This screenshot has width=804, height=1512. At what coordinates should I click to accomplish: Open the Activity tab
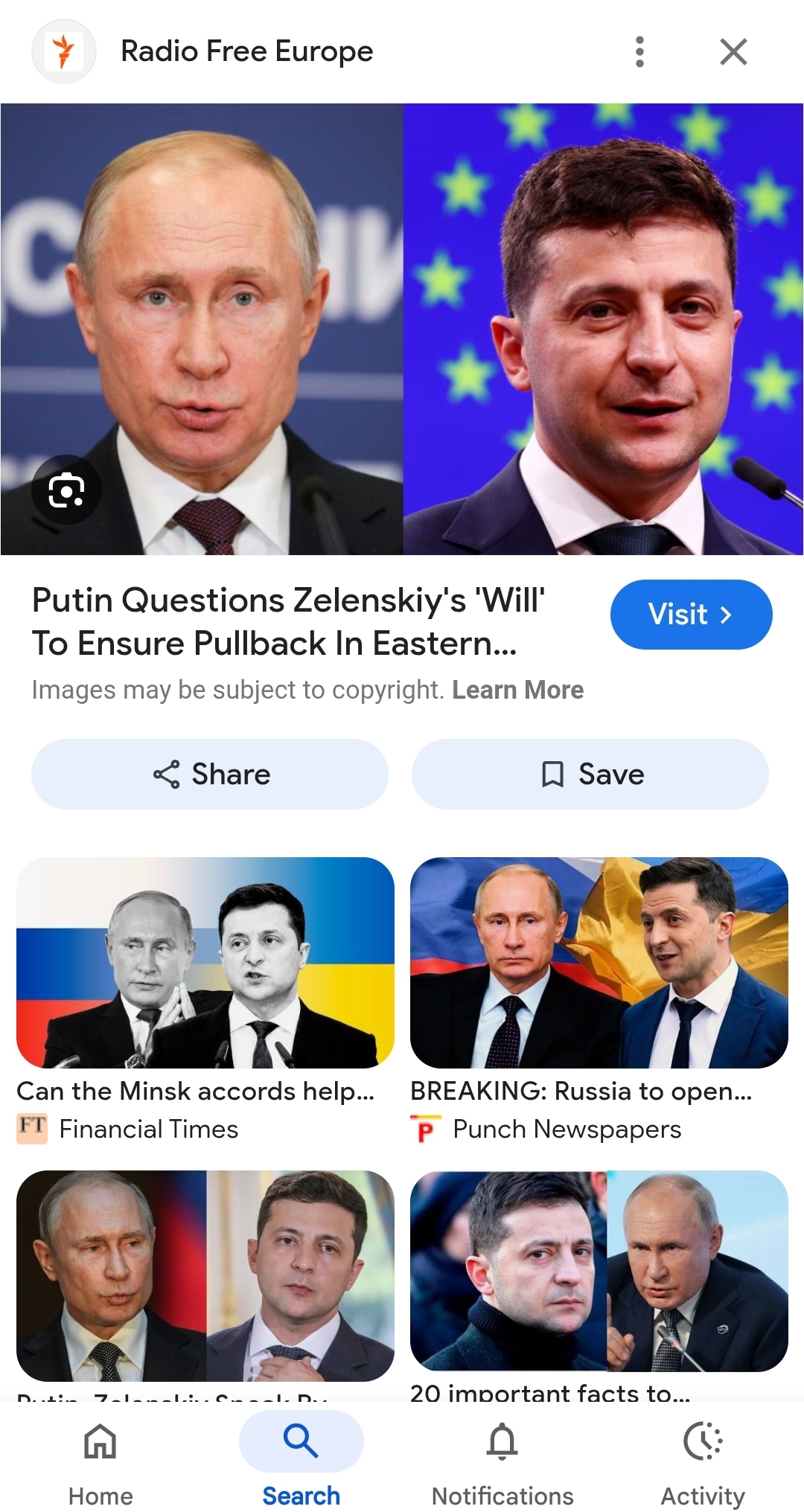[703, 1460]
